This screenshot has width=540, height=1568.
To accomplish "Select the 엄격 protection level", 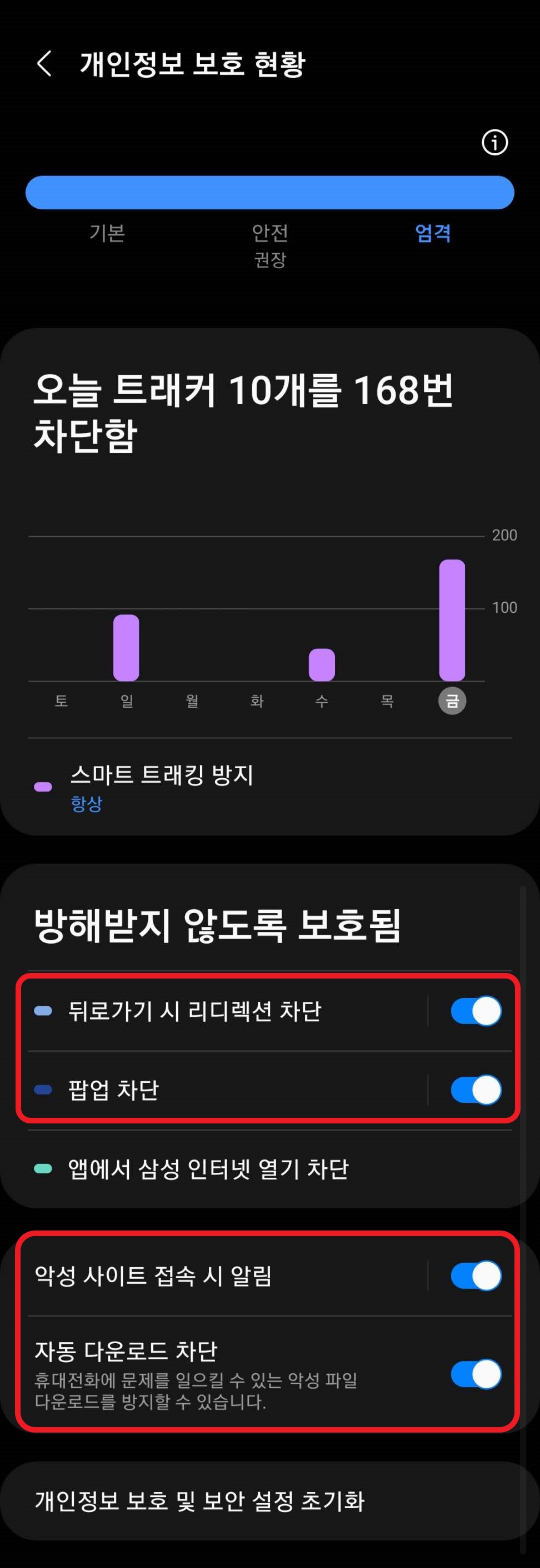I will click(x=433, y=233).
